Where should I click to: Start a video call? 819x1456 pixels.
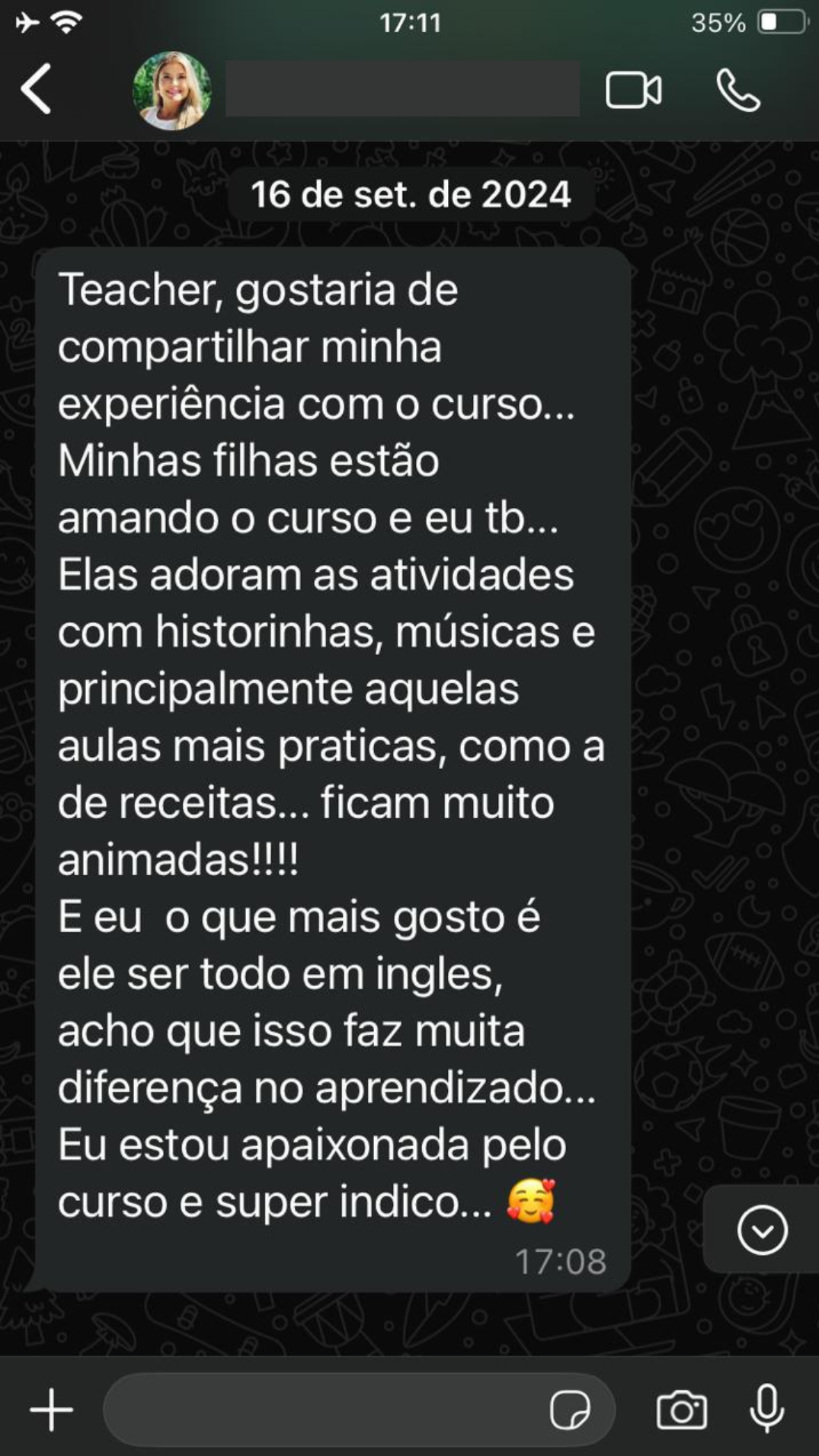(633, 91)
